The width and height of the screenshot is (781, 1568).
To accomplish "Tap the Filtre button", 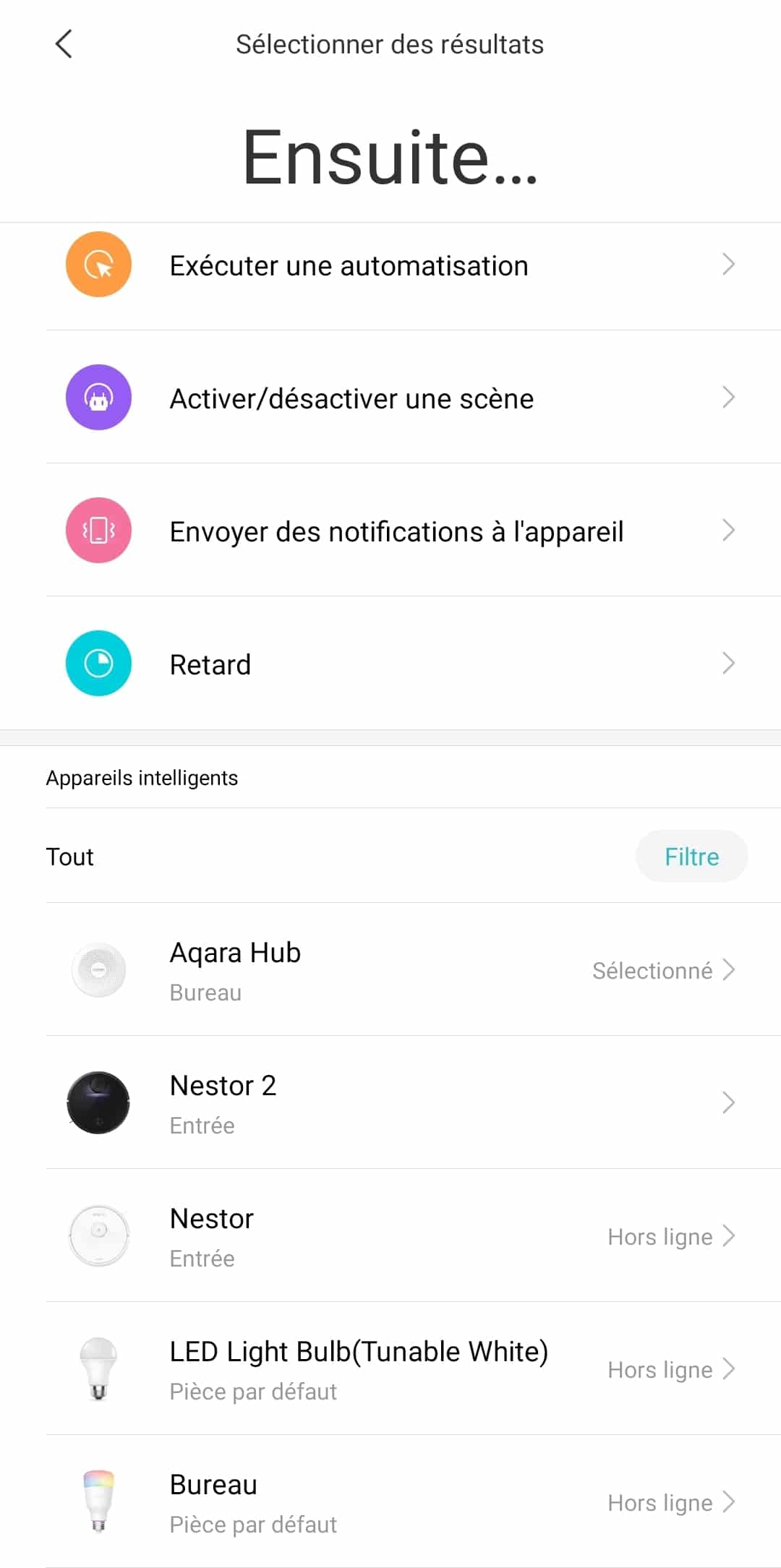I will [691, 856].
